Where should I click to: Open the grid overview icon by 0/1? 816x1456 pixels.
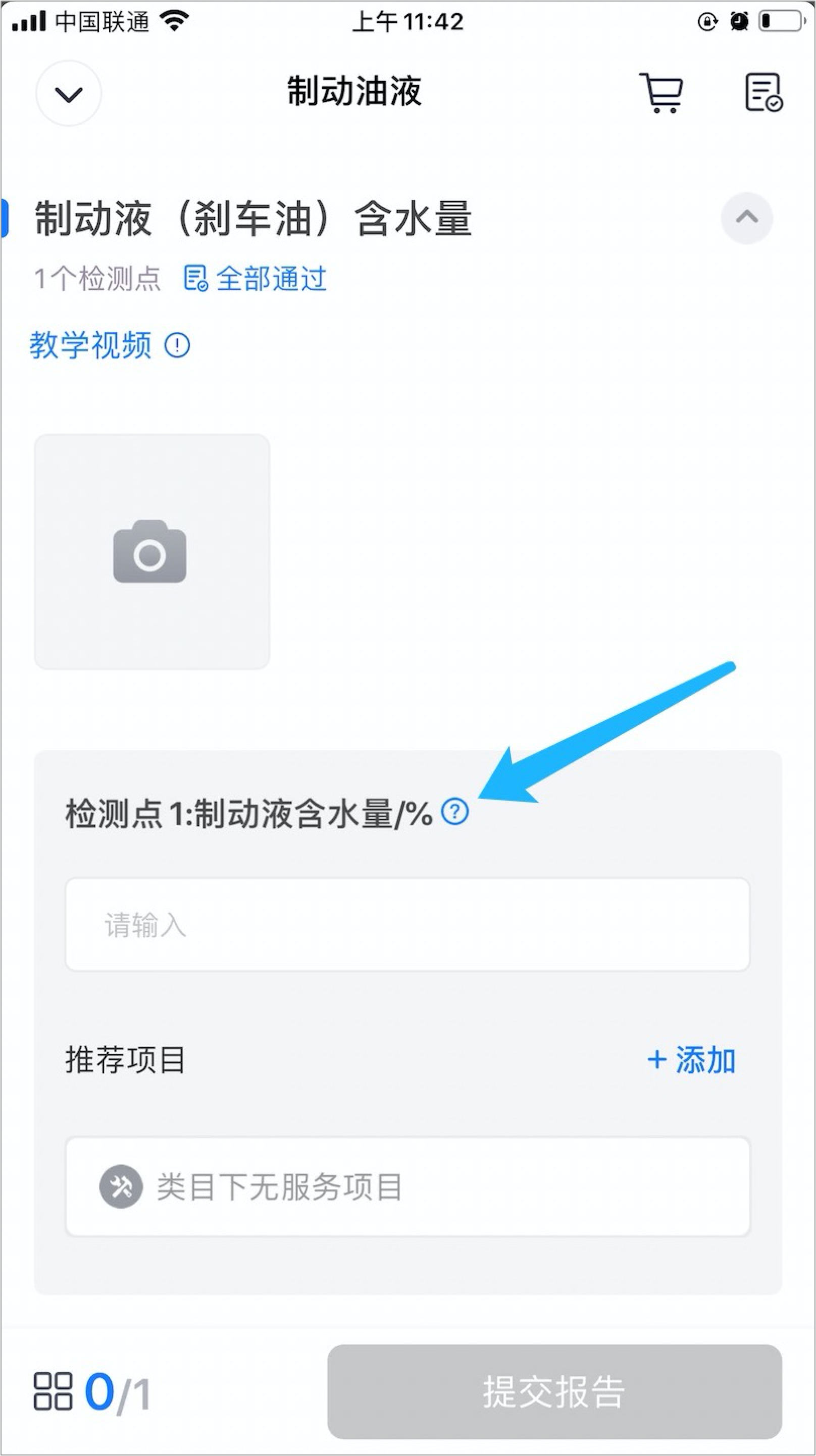pos(53,1391)
